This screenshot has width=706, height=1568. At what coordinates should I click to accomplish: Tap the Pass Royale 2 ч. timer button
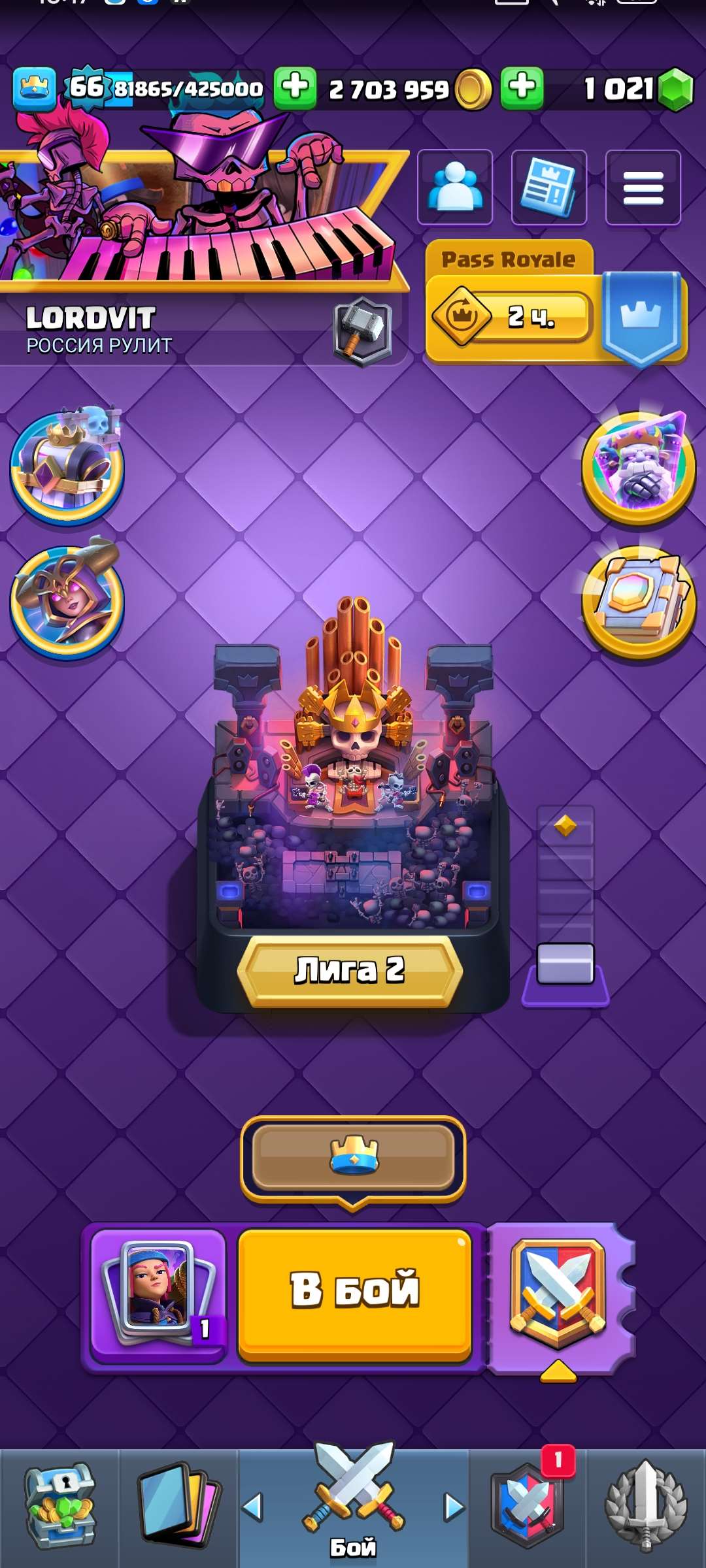(x=513, y=315)
